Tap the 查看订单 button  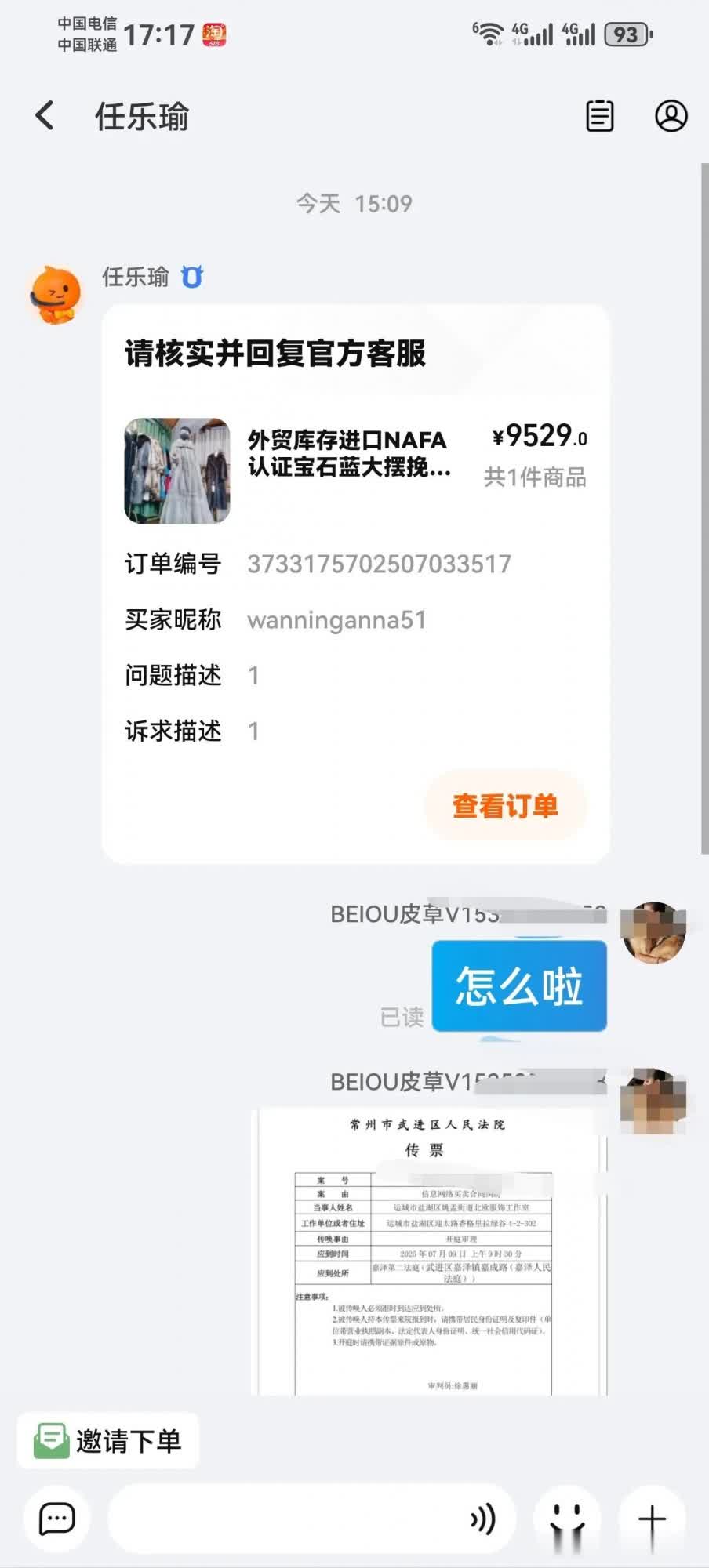click(505, 806)
